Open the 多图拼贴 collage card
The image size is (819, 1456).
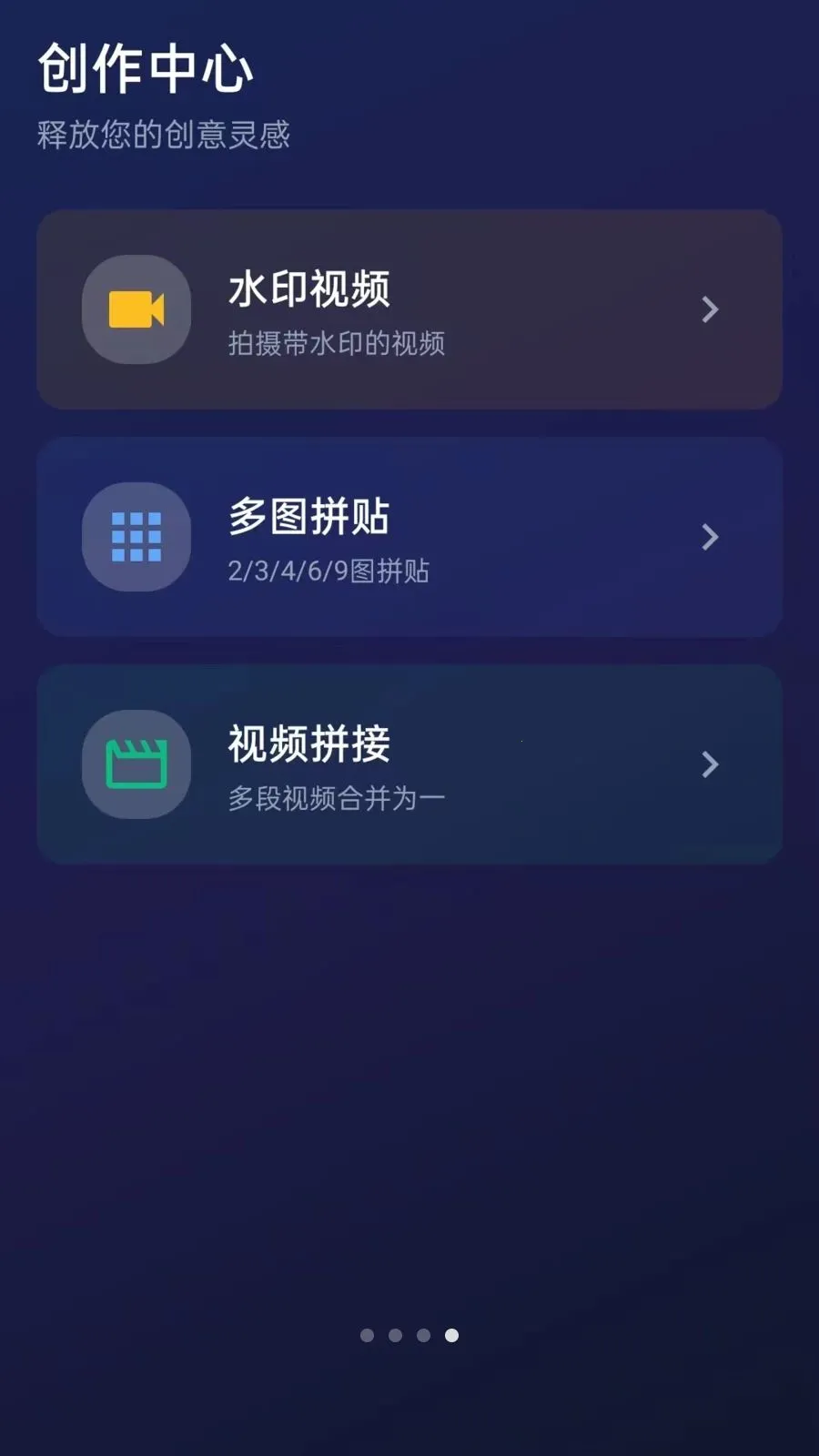408,538
